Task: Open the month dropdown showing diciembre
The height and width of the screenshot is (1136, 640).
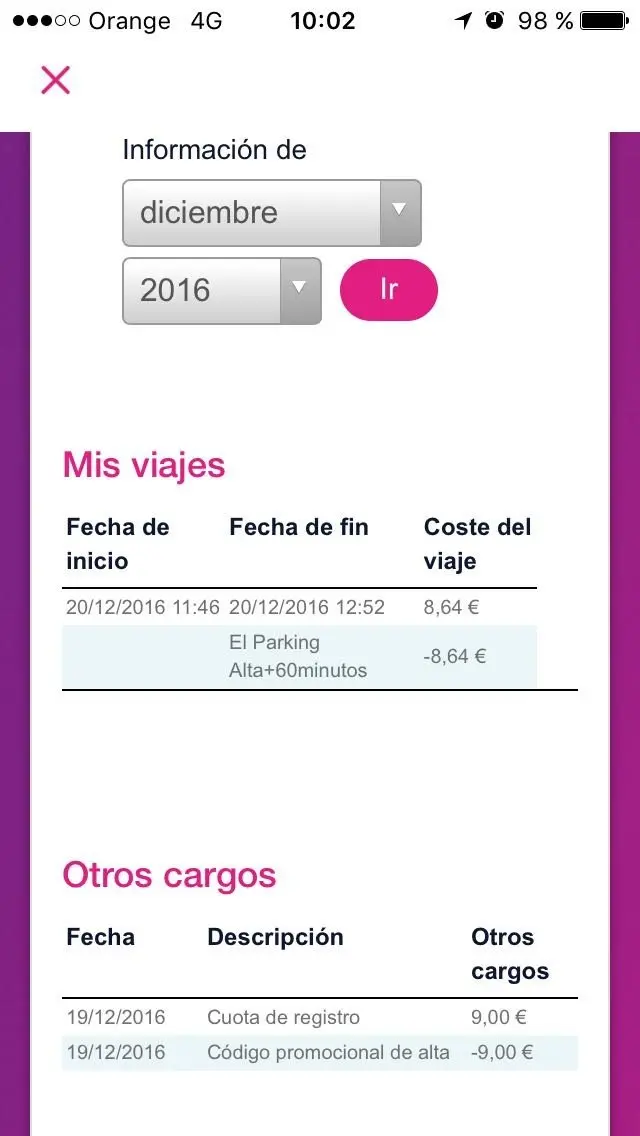Action: click(271, 212)
